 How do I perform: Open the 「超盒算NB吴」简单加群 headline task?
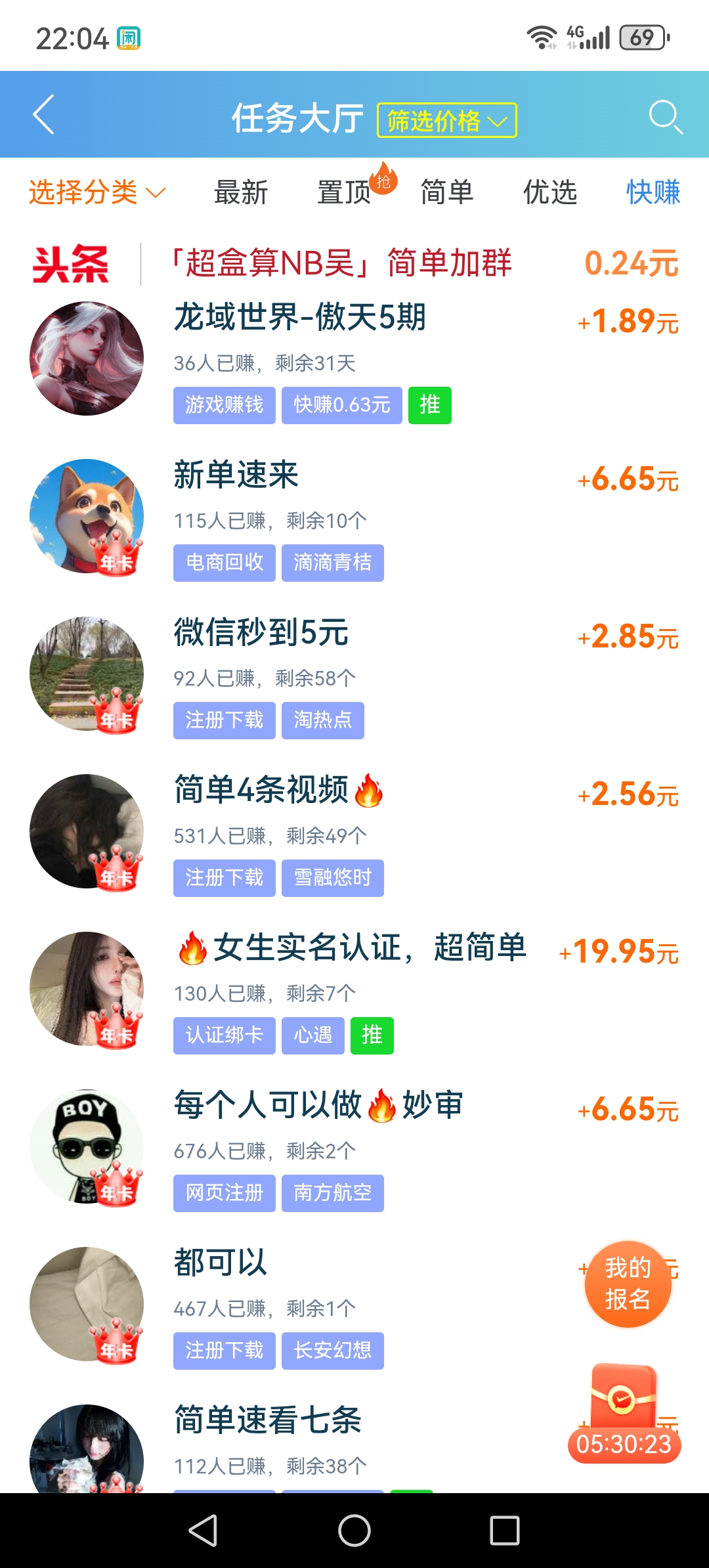[x=343, y=263]
